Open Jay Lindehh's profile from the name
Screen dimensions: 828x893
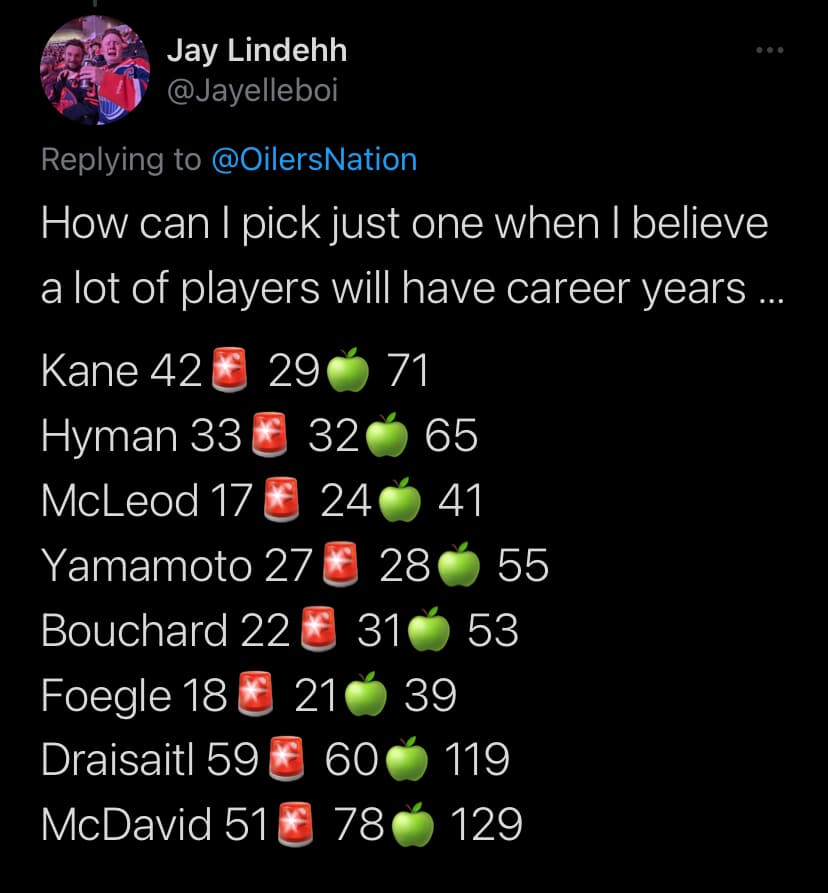pos(256,51)
